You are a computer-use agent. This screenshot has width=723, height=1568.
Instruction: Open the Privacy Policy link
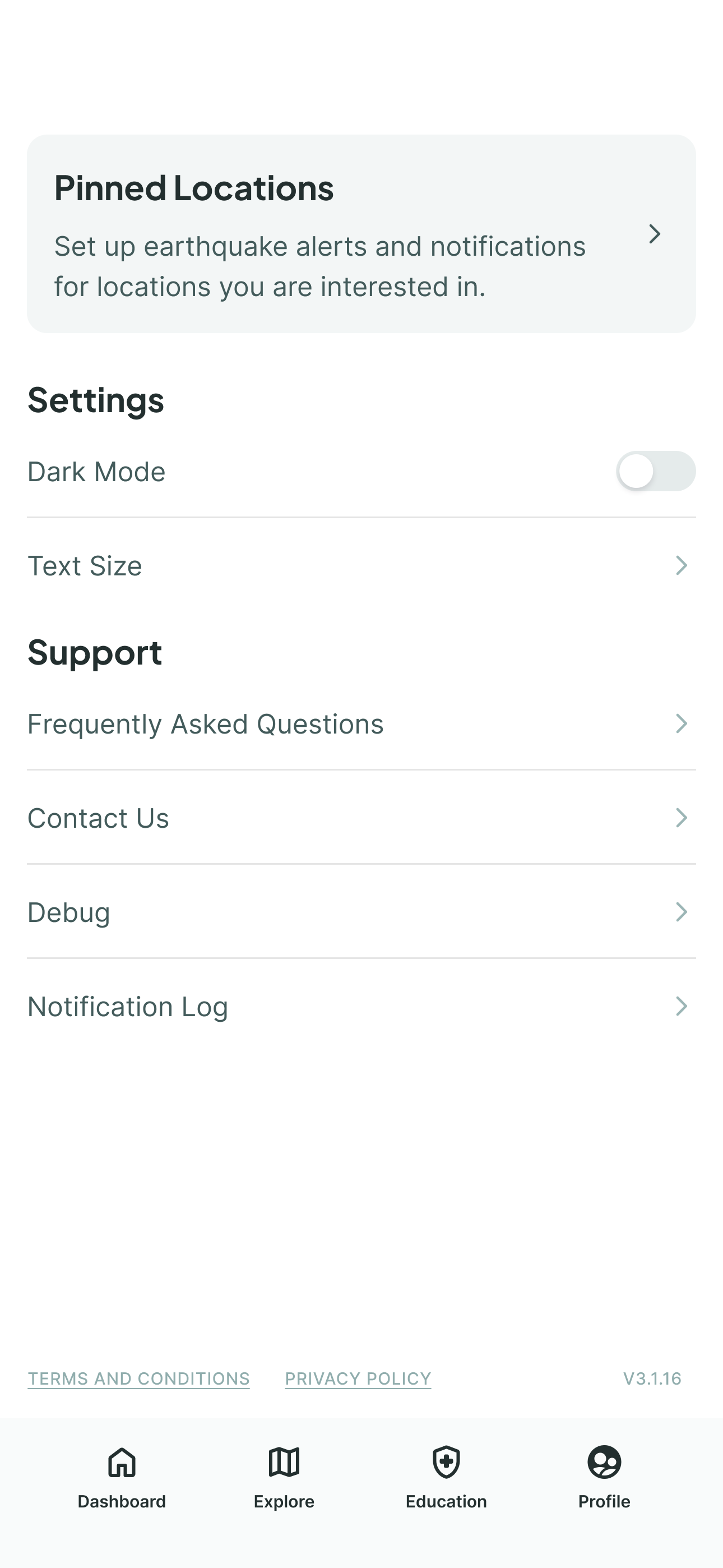pos(358,1378)
